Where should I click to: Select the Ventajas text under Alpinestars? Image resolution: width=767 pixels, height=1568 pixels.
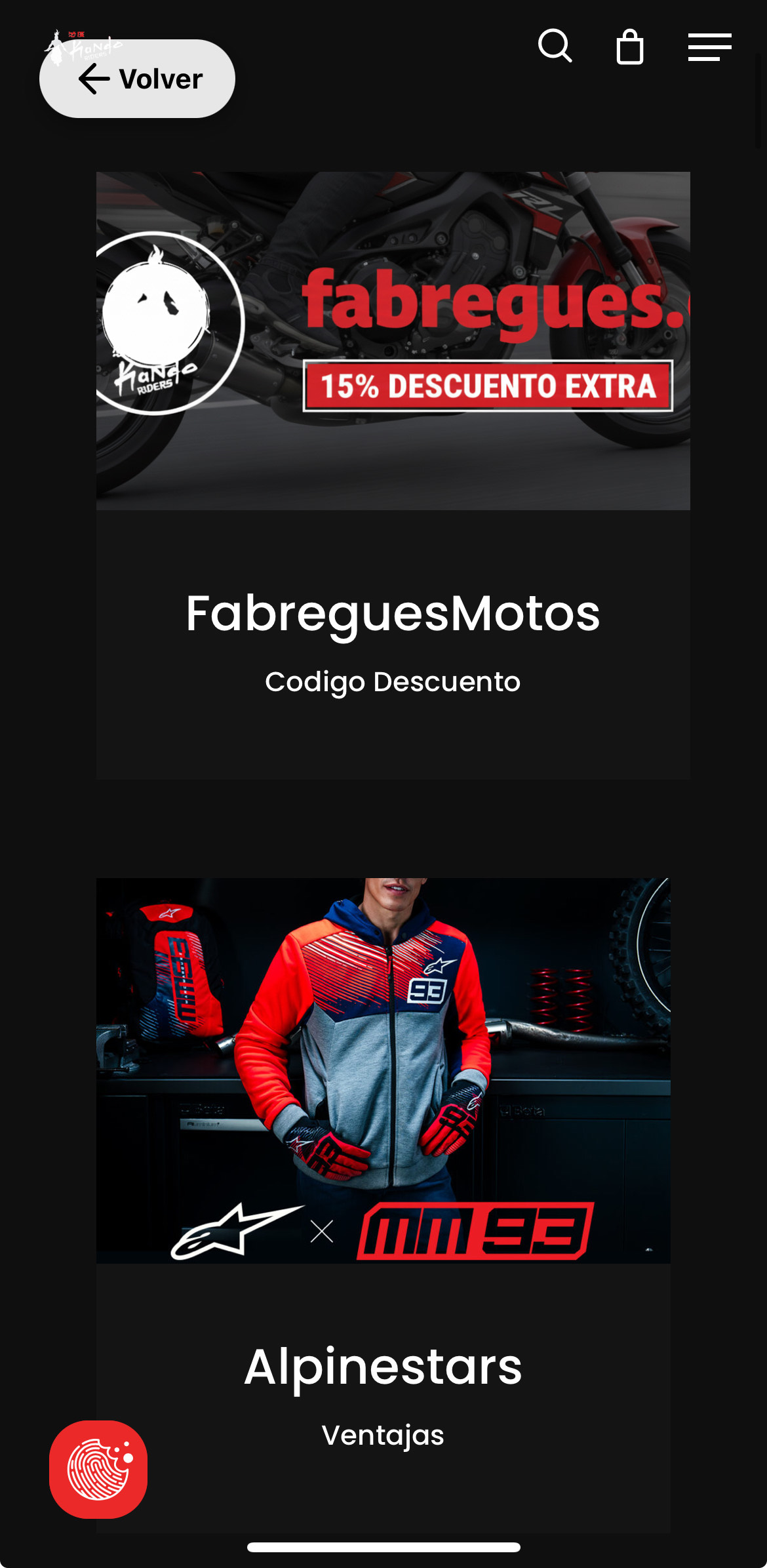383,1433
